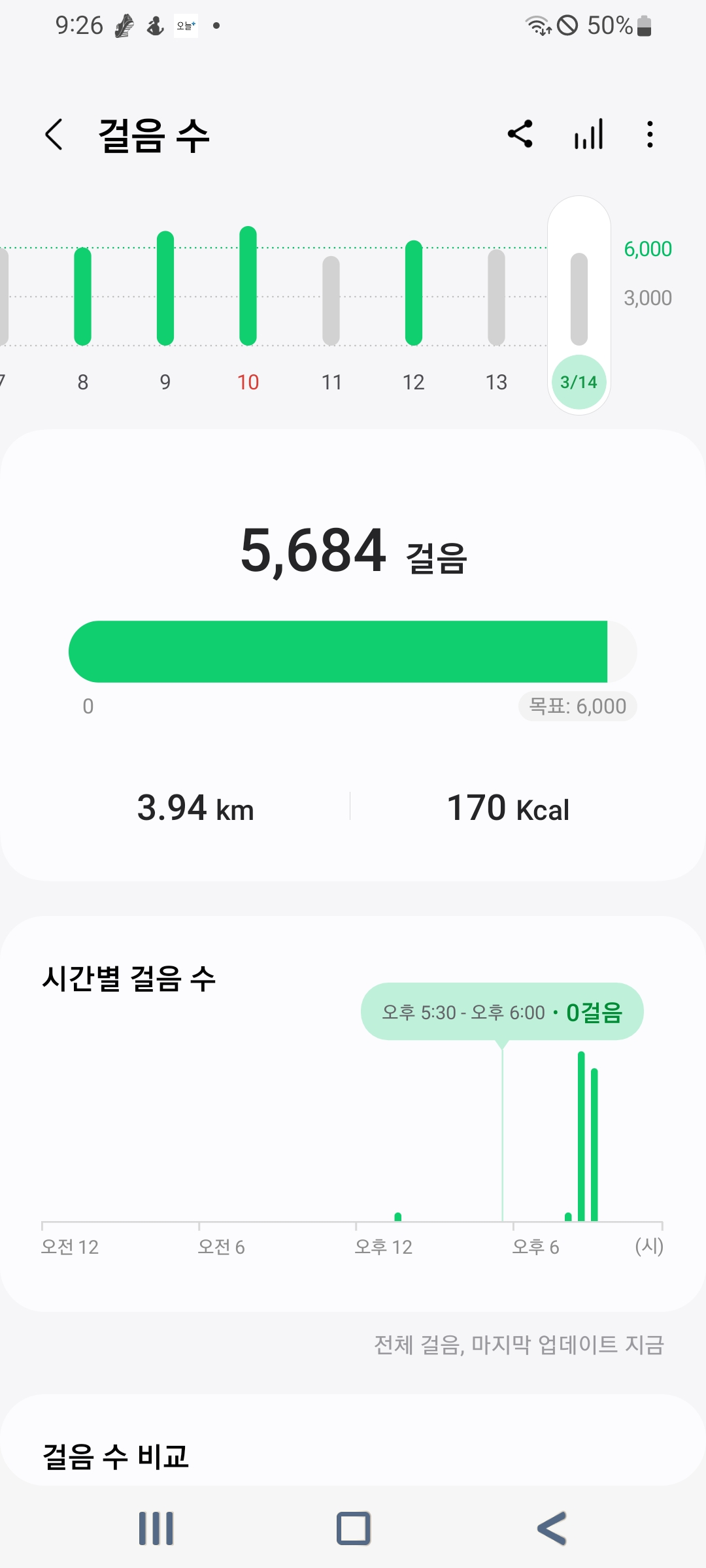Tap the system home button
This screenshot has height=1568, width=706.
tap(354, 1529)
